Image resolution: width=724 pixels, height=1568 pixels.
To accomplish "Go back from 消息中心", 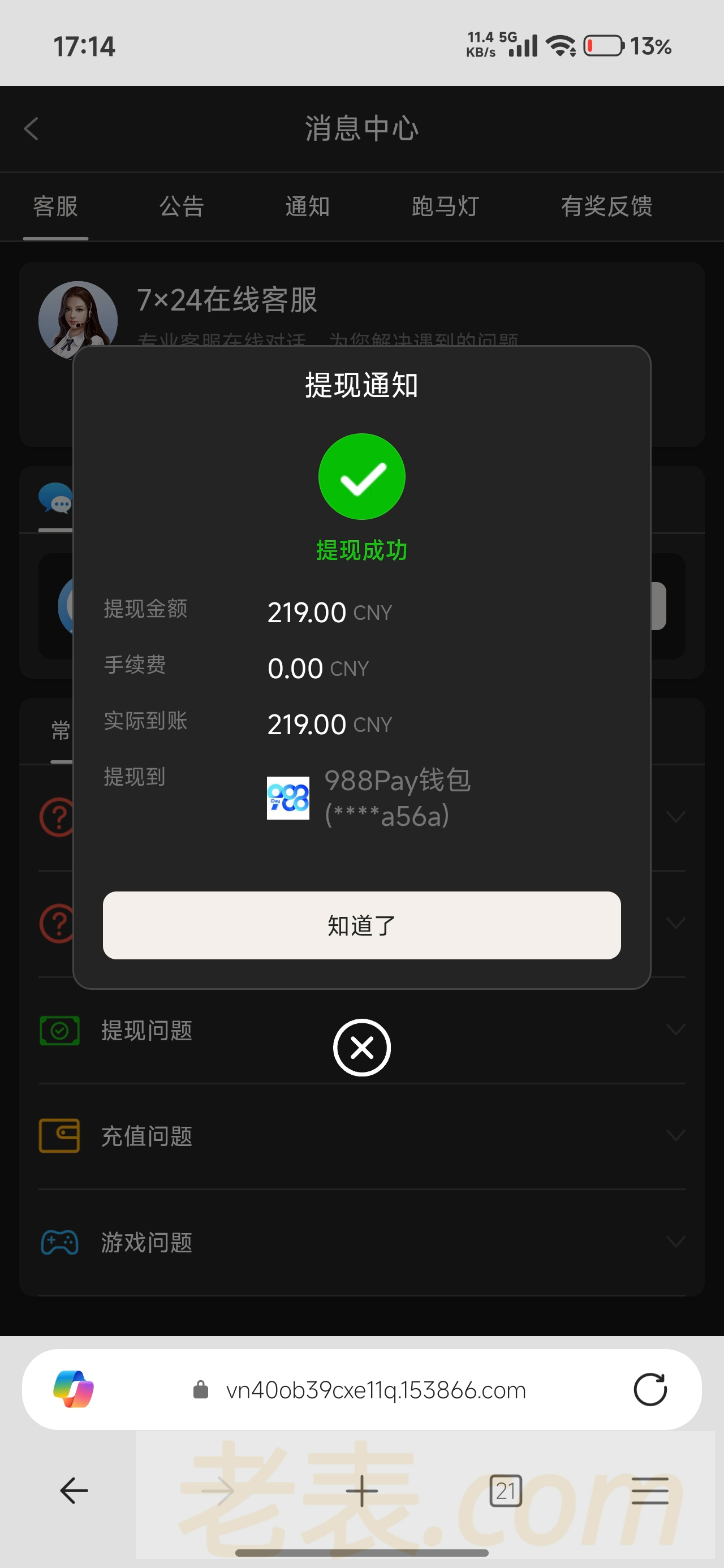I will (x=32, y=128).
